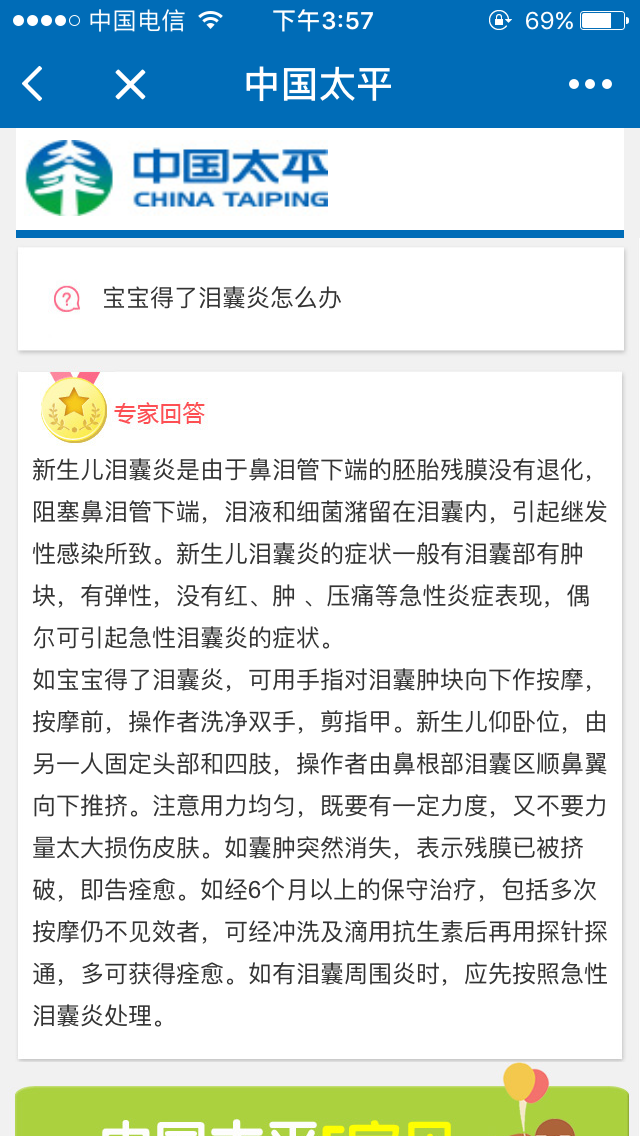Open the three-dot more options menu
The height and width of the screenshot is (1136, 640).
pyautogui.click(x=590, y=85)
